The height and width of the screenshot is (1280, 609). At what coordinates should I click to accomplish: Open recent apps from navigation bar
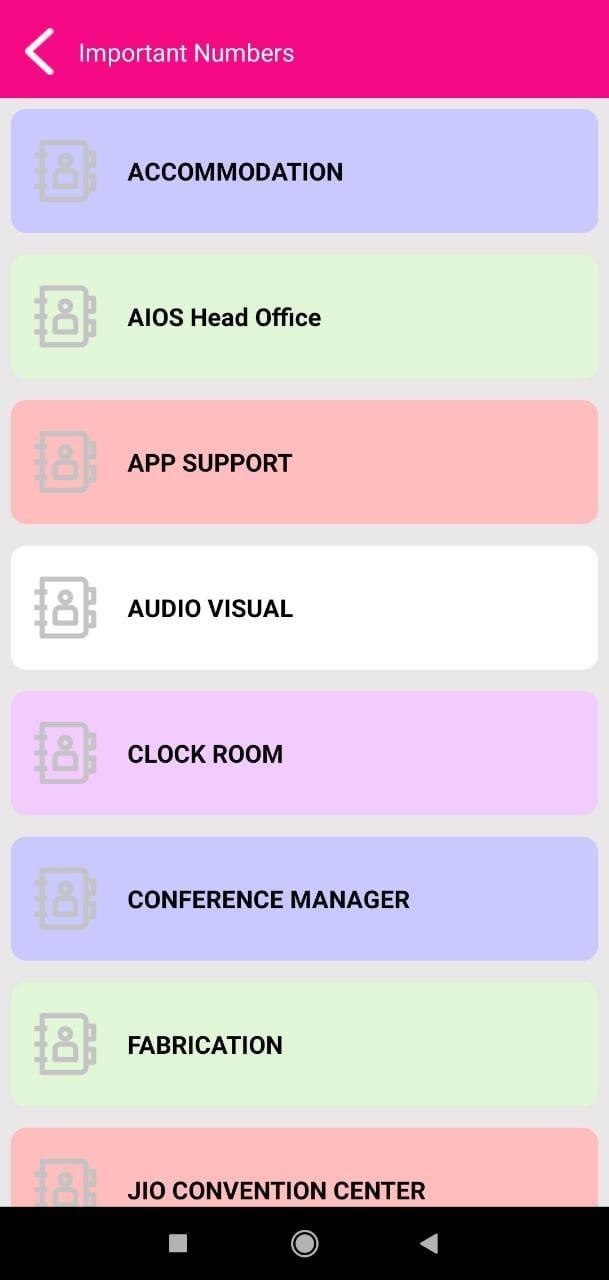178,1243
